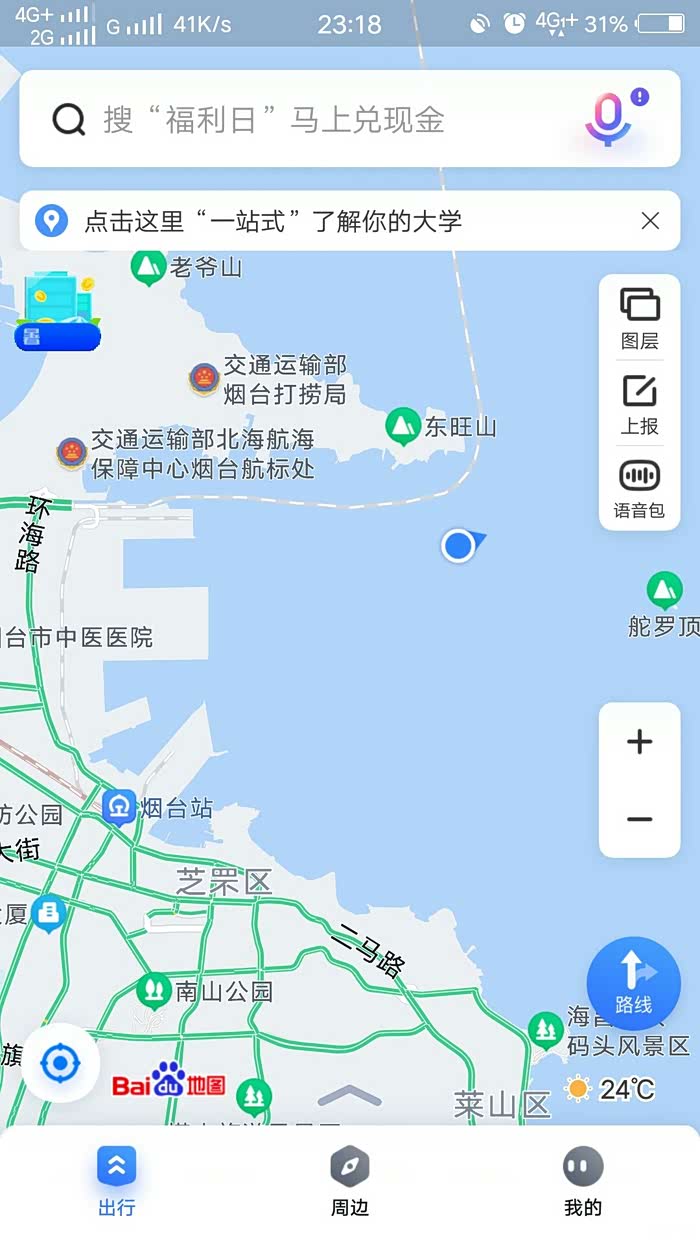View the 南山公园 park marker
Image resolution: width=700 pixels, height=1244 pixels.
pyautogui.click(x=154, y=990)
